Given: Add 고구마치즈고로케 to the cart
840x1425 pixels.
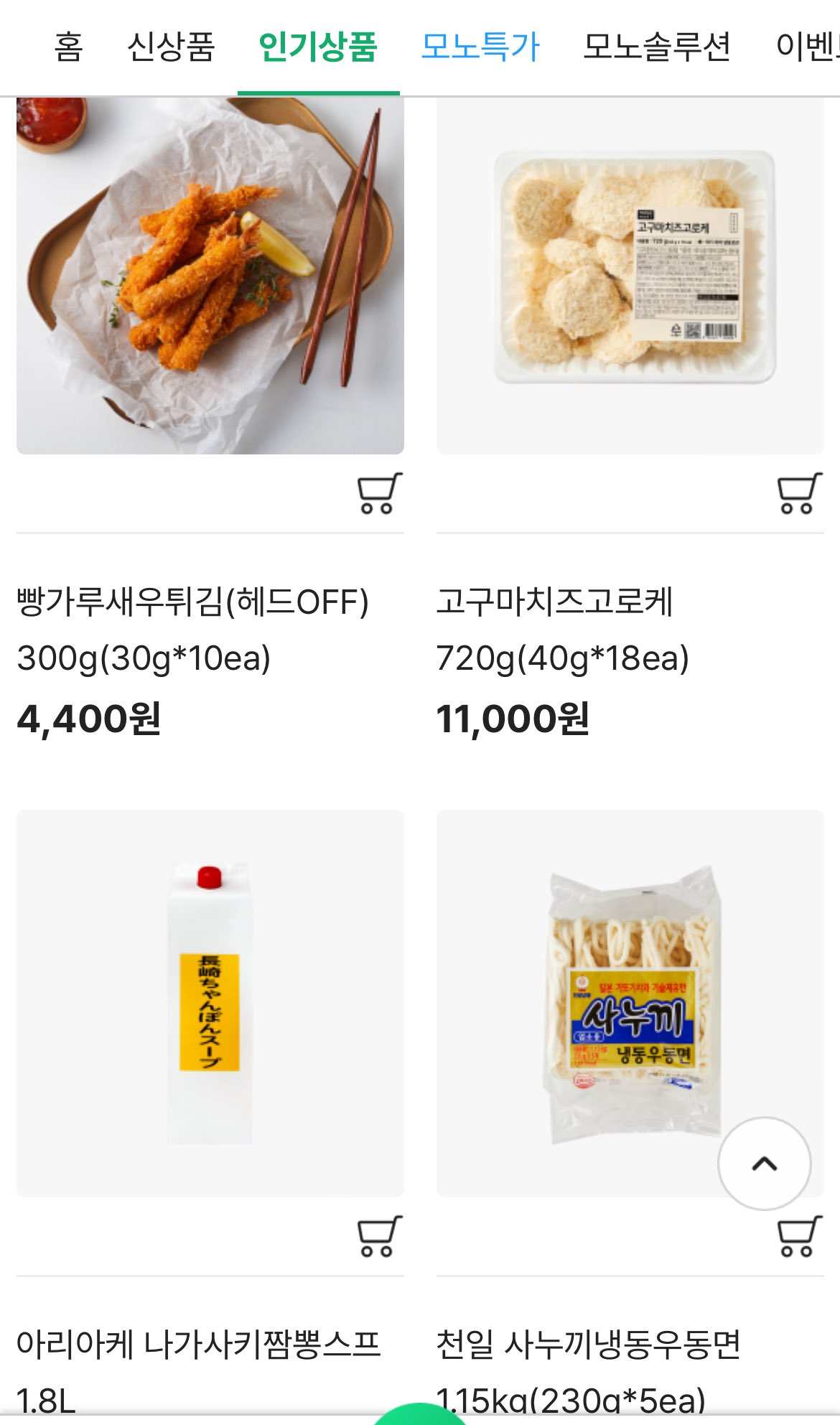Looking at the screenshot, I should tap(799, 493).
